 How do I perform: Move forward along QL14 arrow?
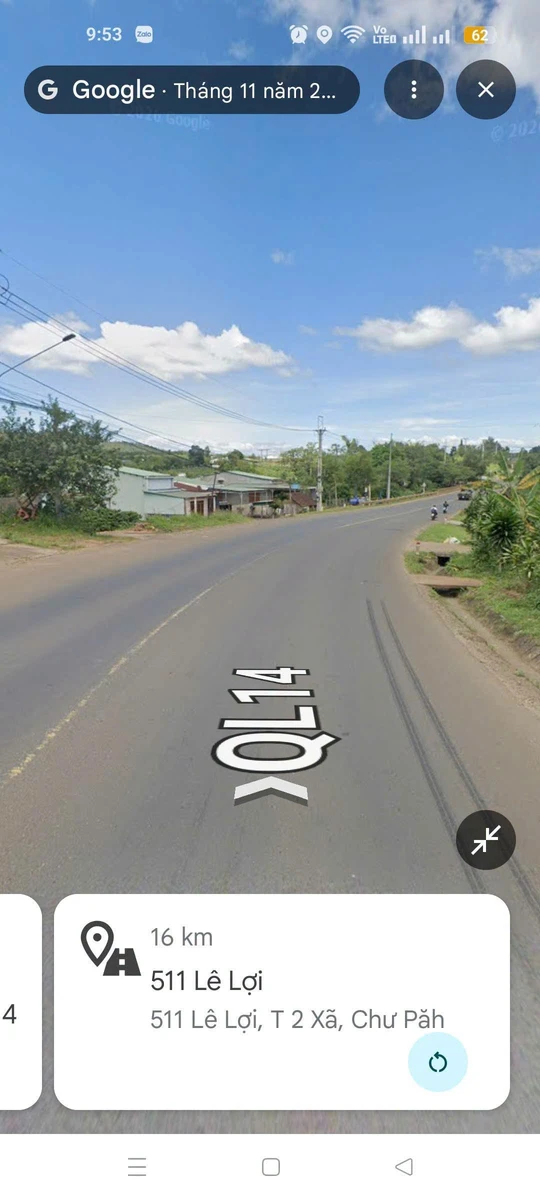272,791
